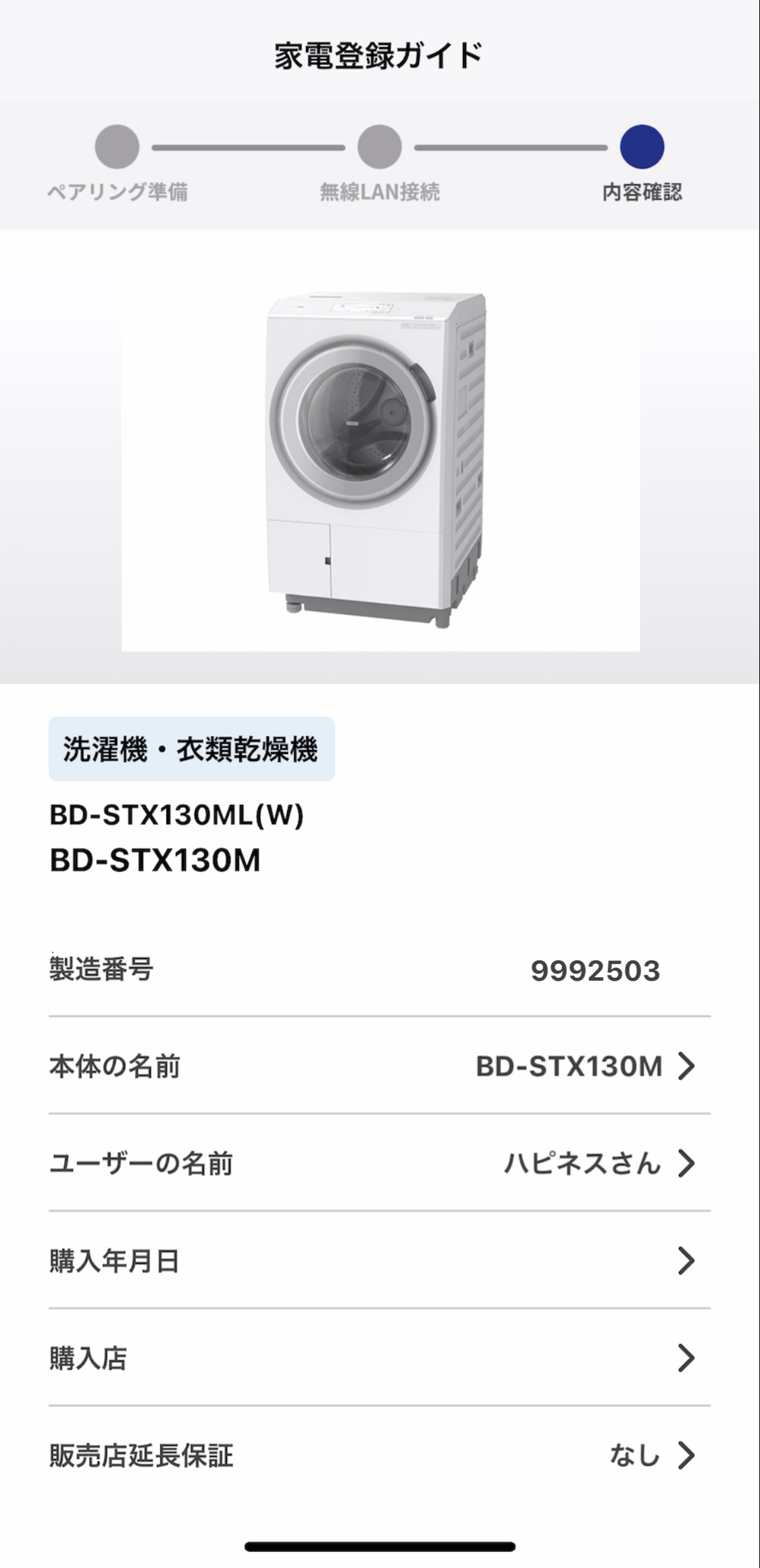The image size is (760, 1568).
Task: Edit the 本体の名前 device name row
Action: click(380, 1066)
